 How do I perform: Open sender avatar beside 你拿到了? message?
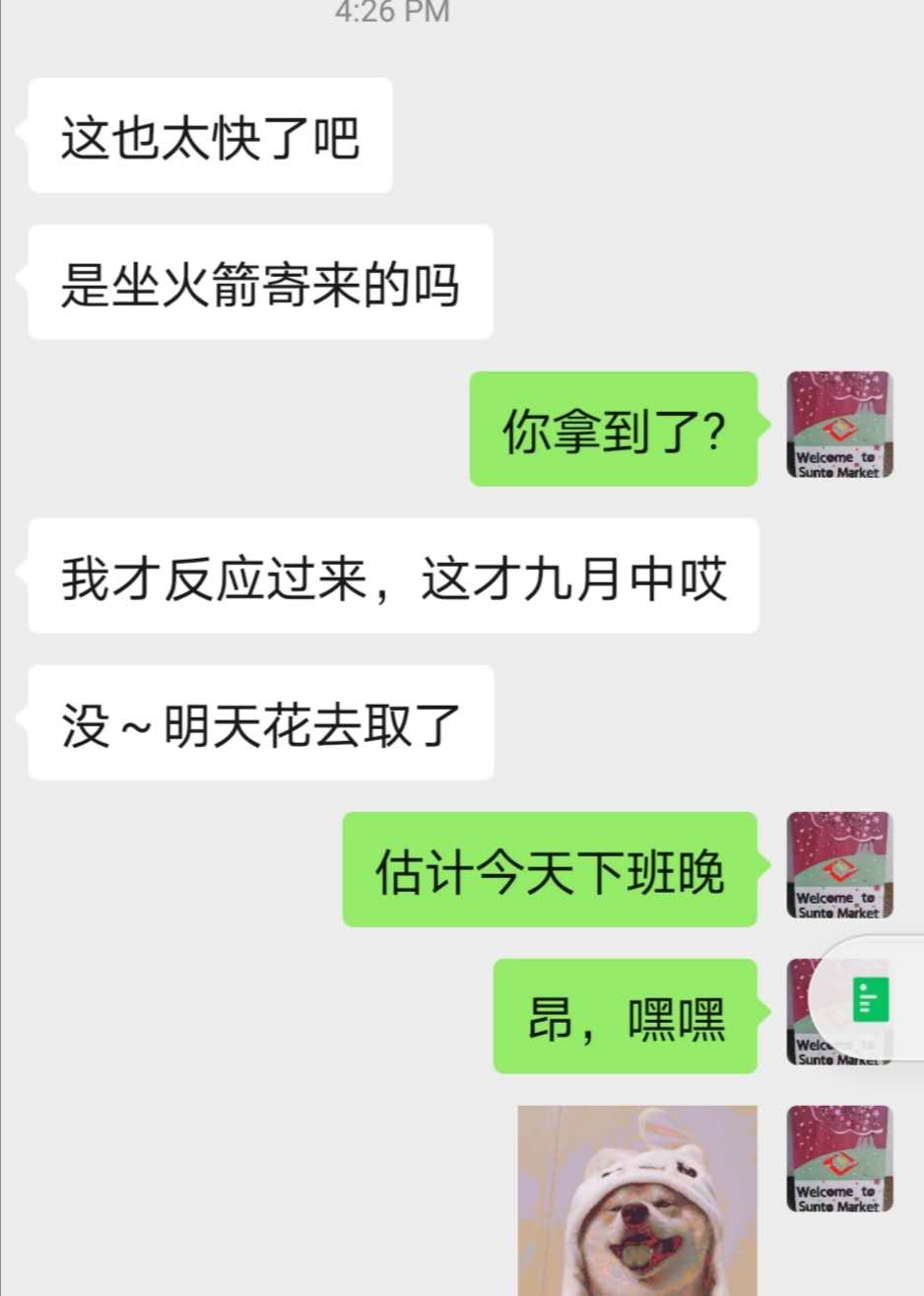[839, 425]
